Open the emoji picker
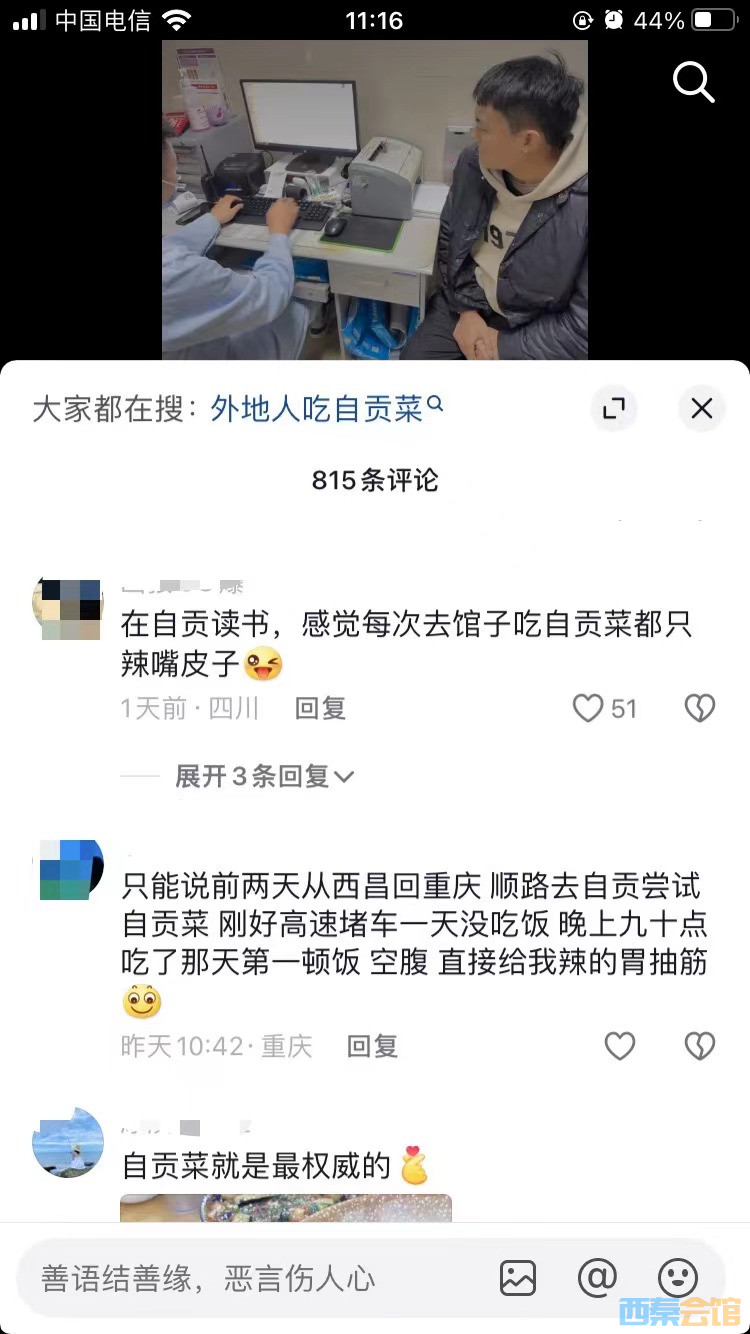 pos(677,1278)
